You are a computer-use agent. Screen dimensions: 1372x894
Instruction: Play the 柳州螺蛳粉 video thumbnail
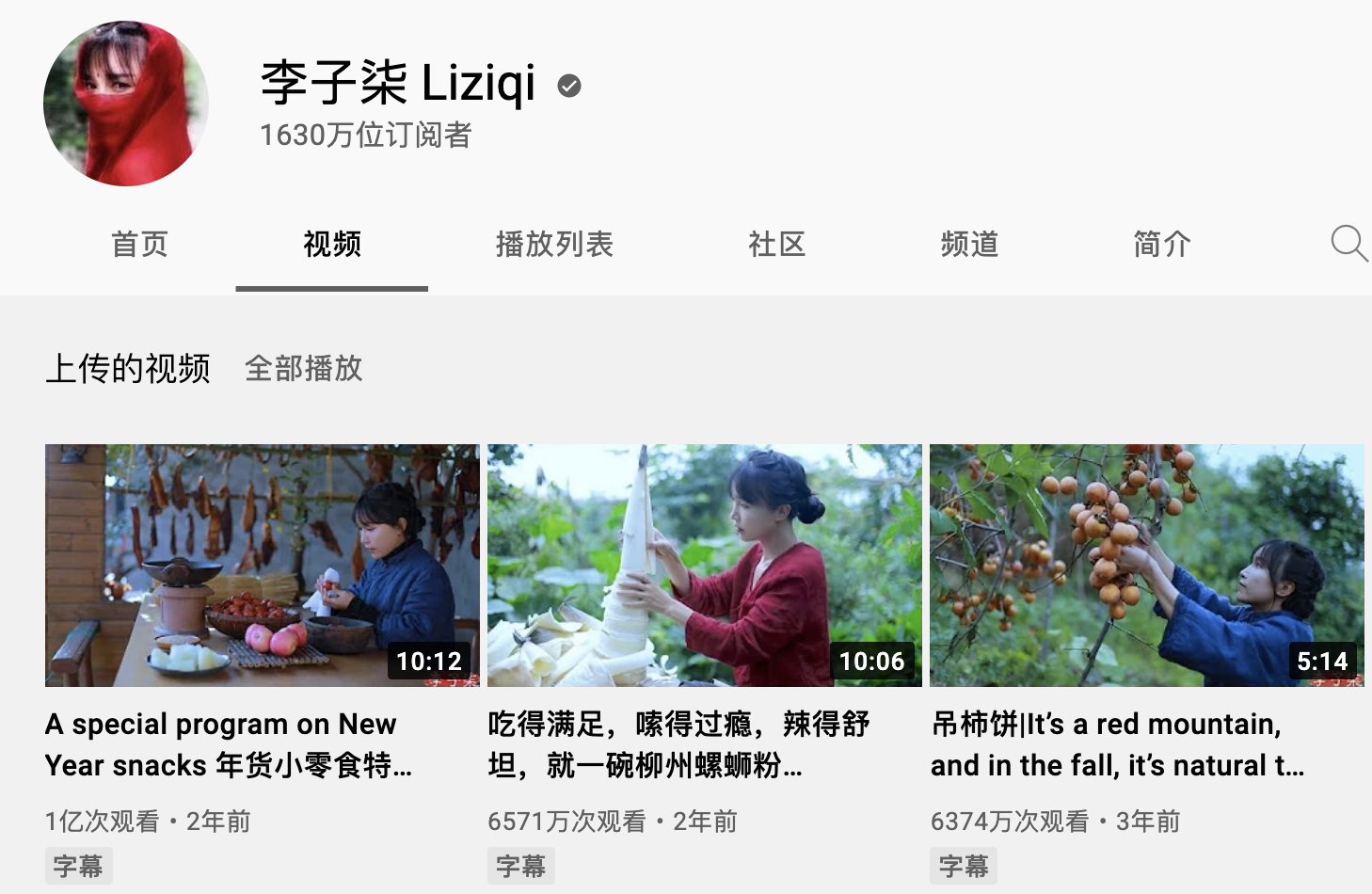coord(704,565)
